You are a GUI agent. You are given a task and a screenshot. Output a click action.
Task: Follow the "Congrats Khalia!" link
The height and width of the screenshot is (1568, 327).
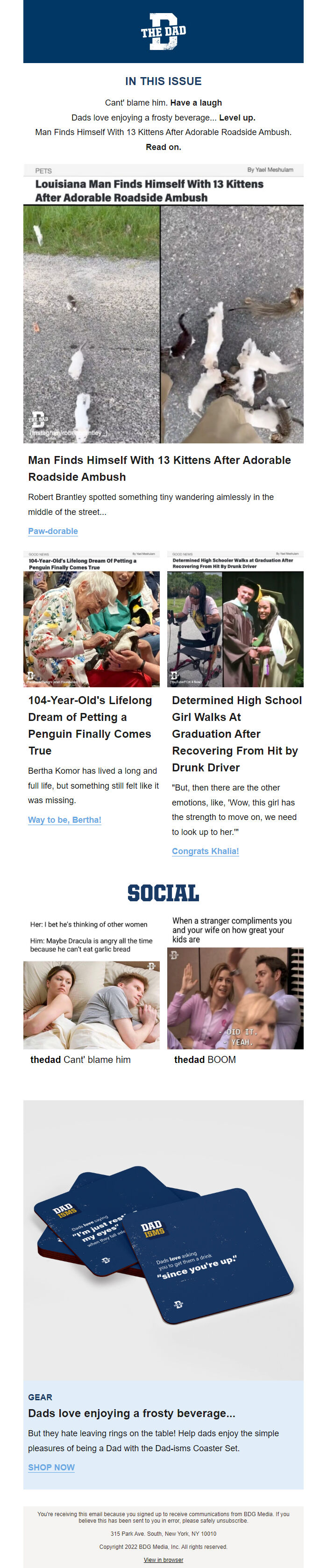(x=205, y=851)
